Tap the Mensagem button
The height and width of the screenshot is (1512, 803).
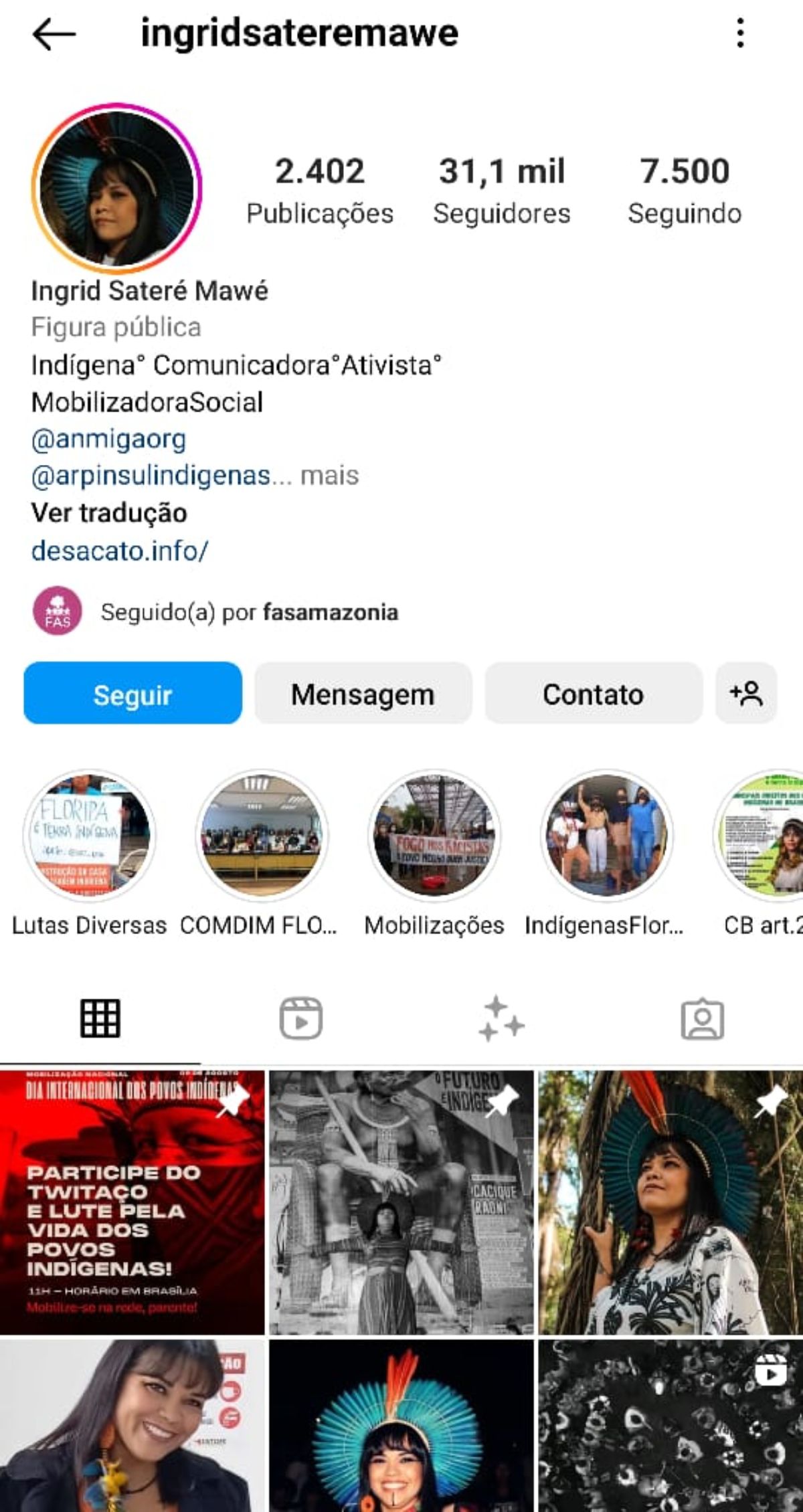point(363,694)
